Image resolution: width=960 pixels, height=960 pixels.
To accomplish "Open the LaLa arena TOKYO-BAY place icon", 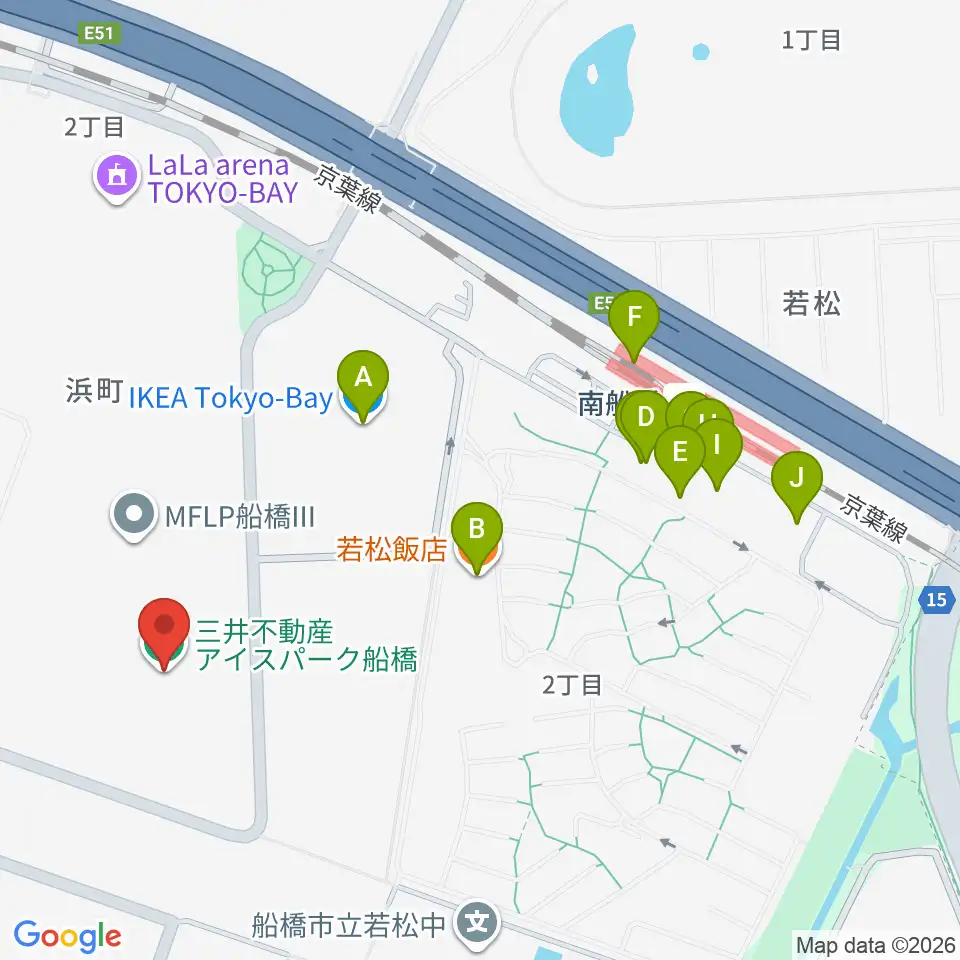I will click(116, 178).
